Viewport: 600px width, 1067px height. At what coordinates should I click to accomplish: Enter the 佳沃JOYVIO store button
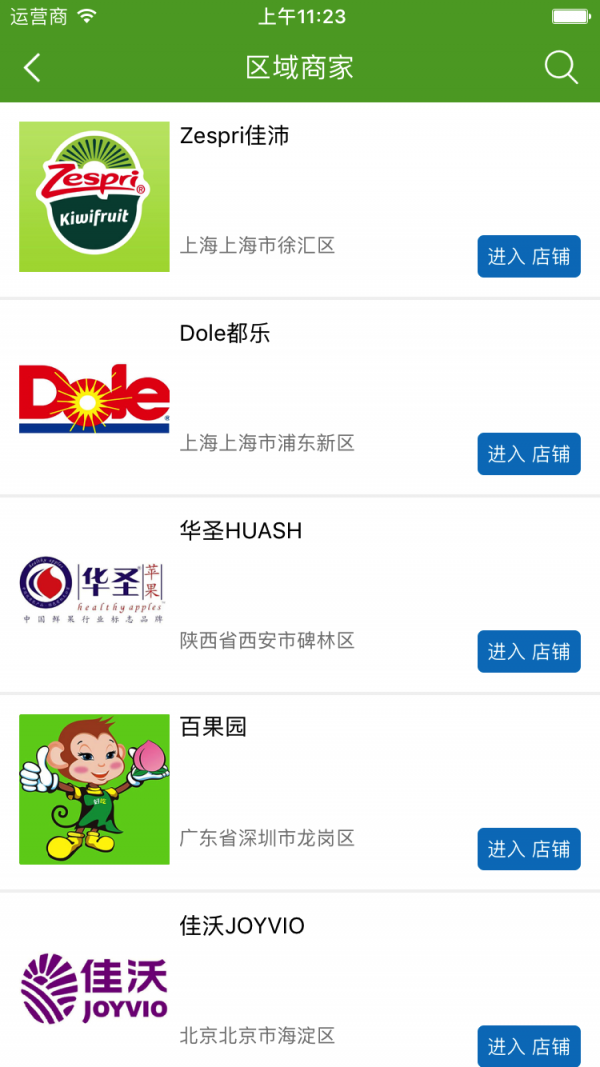[528, 1046]
